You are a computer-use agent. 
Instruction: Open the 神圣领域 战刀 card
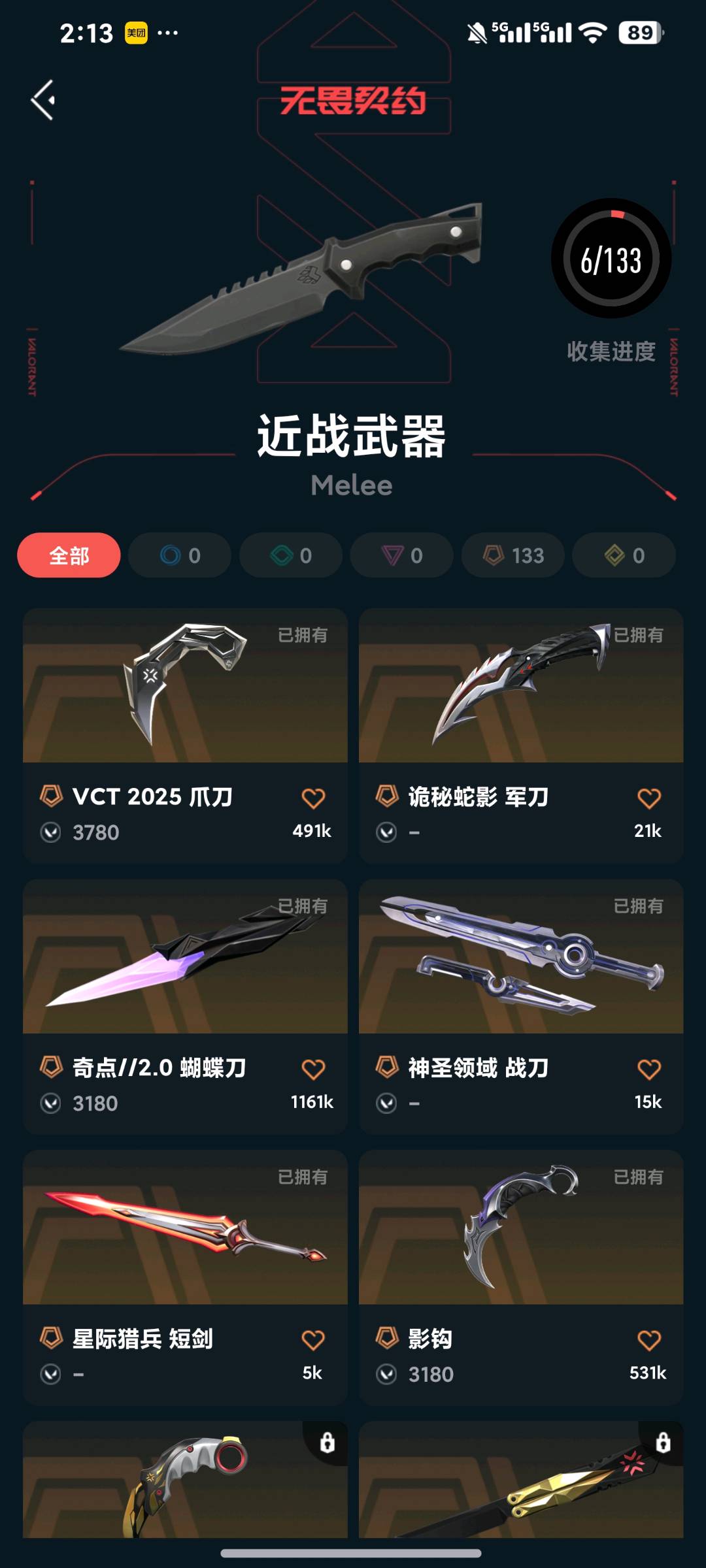521,1007
